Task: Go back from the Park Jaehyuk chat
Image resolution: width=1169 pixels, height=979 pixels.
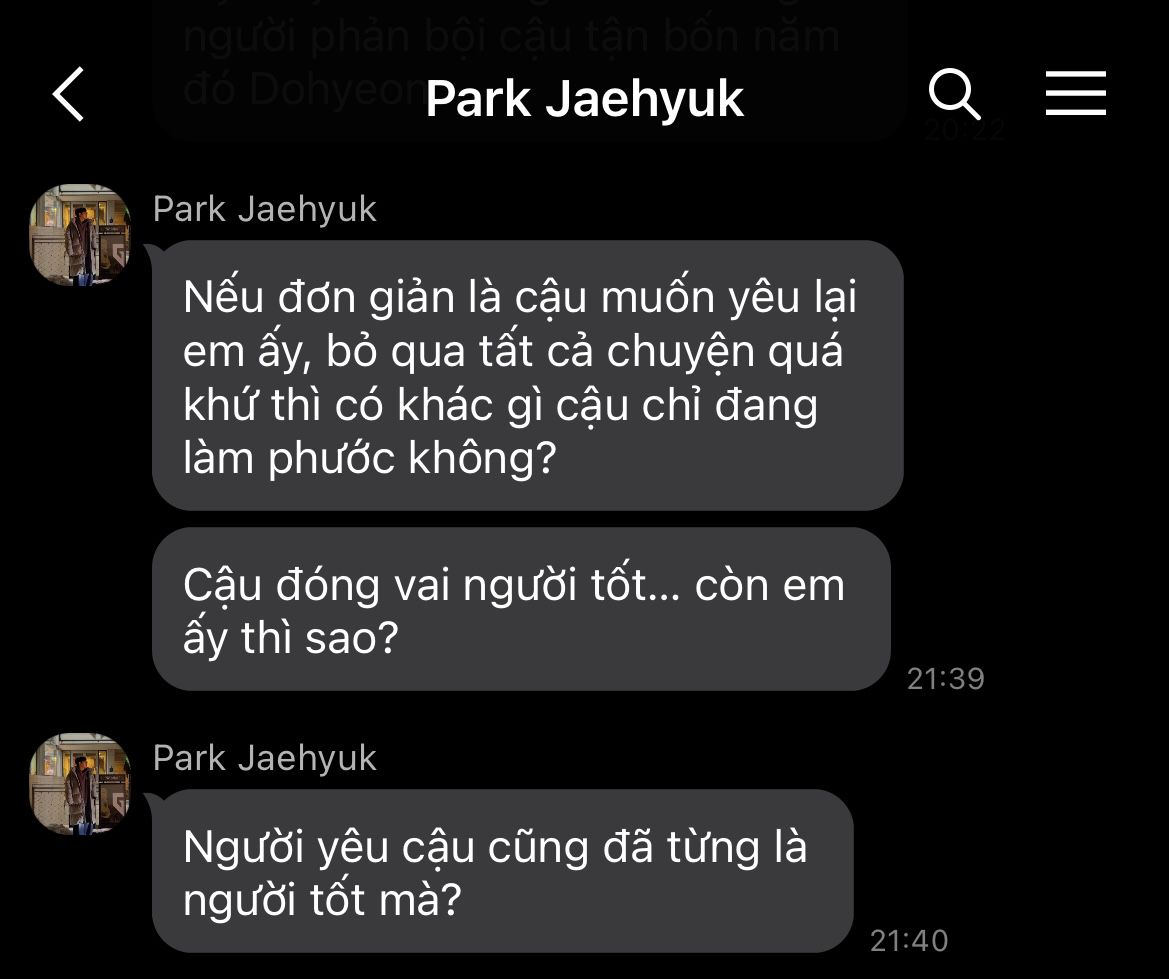Action: click(69, 95)
